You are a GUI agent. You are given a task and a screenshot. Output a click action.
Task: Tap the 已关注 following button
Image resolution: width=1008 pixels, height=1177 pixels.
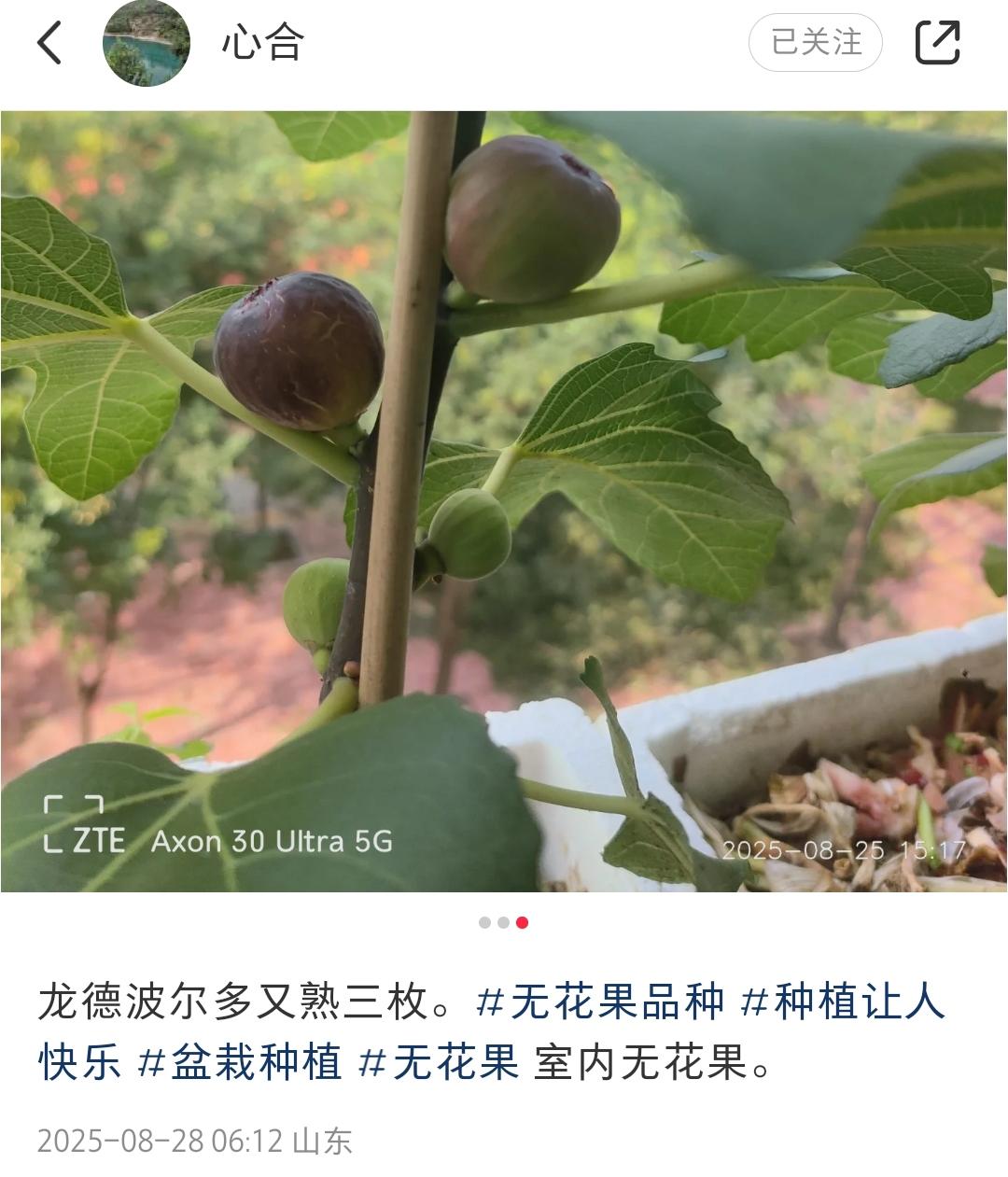(815, 43)
